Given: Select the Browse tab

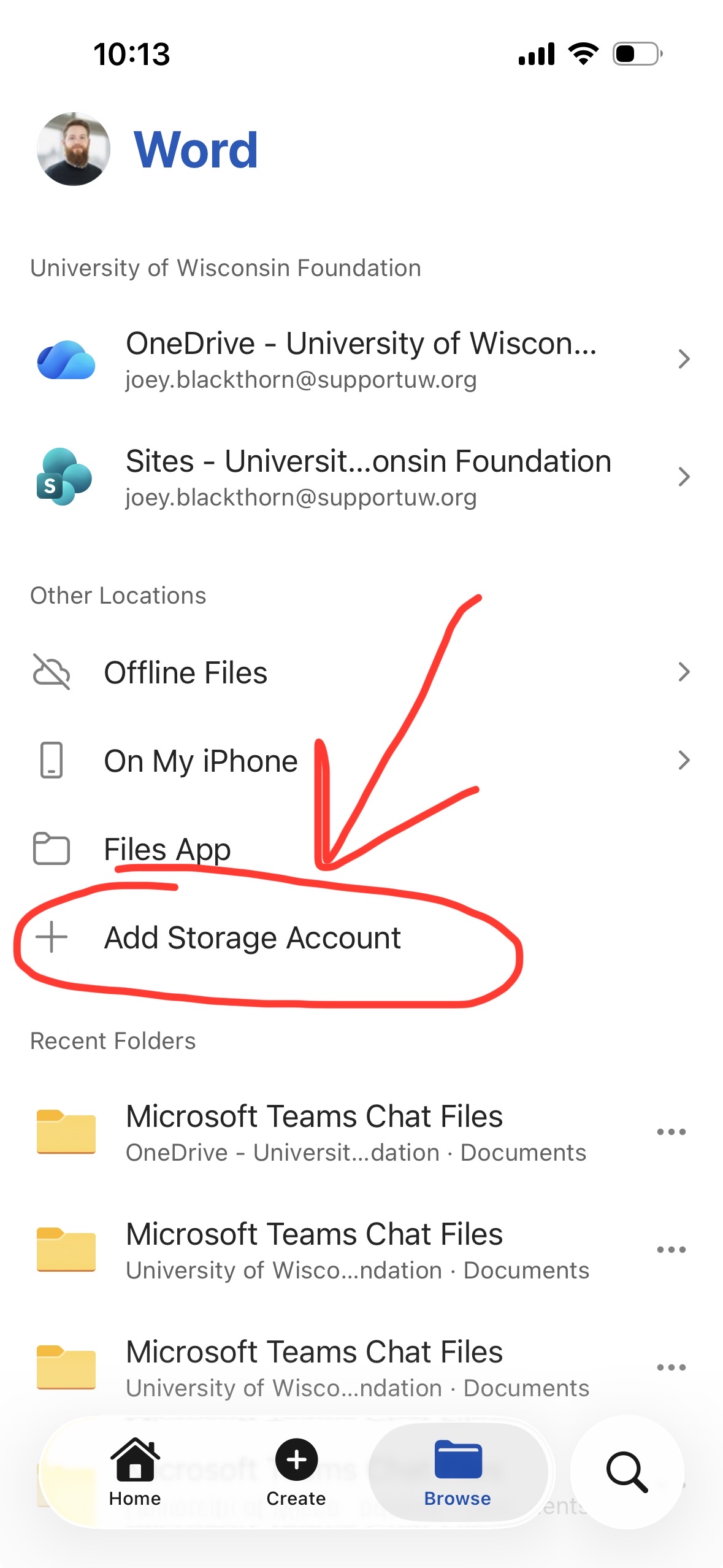Looking at the screenshot, I should click(x=457, y=1472).
